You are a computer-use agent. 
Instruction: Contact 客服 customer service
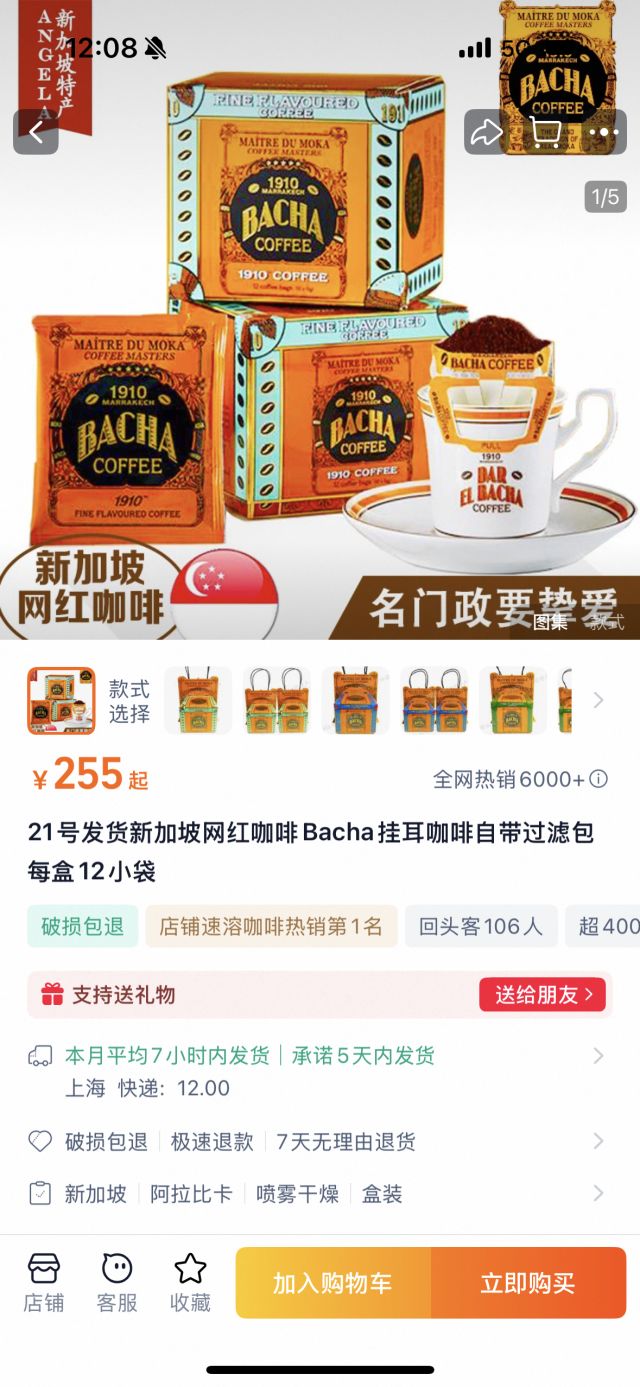117,1282
